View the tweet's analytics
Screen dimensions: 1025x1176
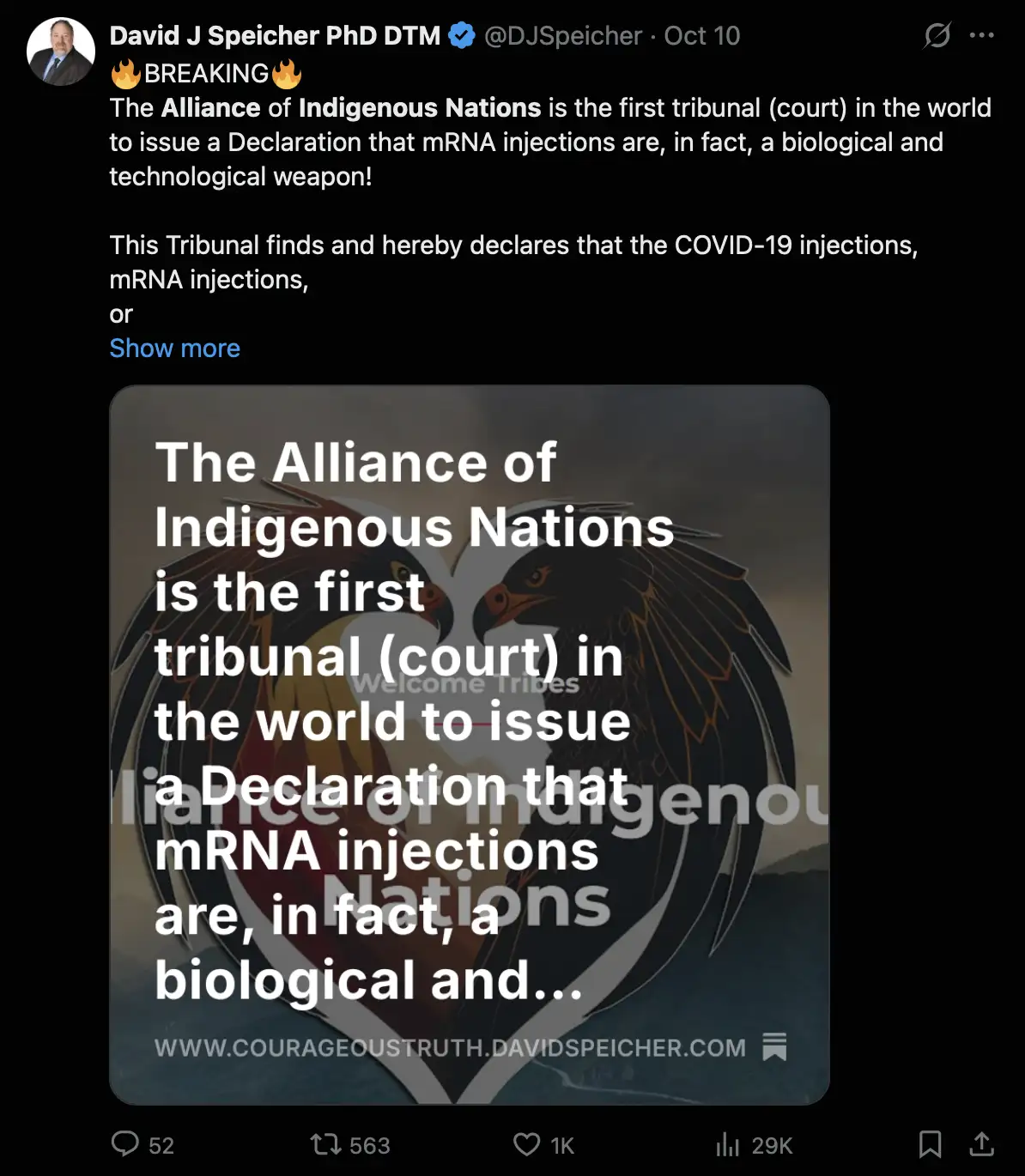(x=728, y=1144)
